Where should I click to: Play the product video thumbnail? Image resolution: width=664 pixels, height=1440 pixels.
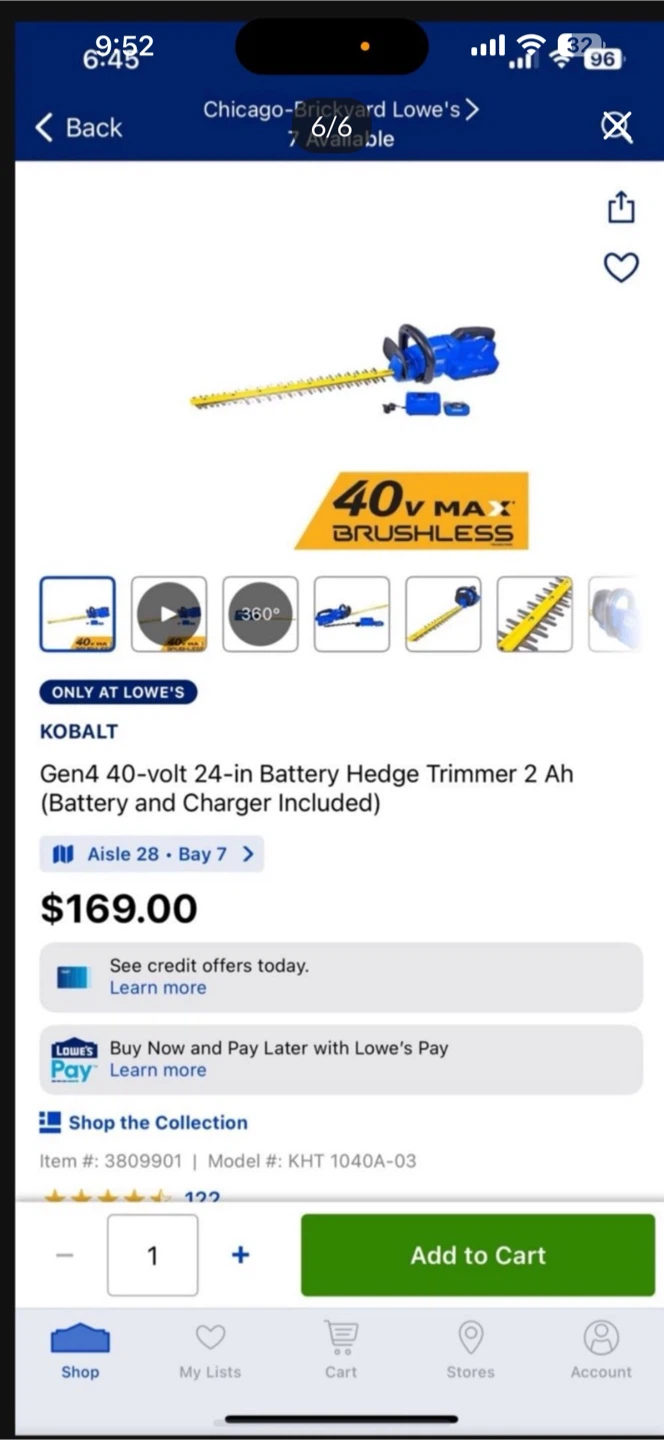click(x=169, y=614)
